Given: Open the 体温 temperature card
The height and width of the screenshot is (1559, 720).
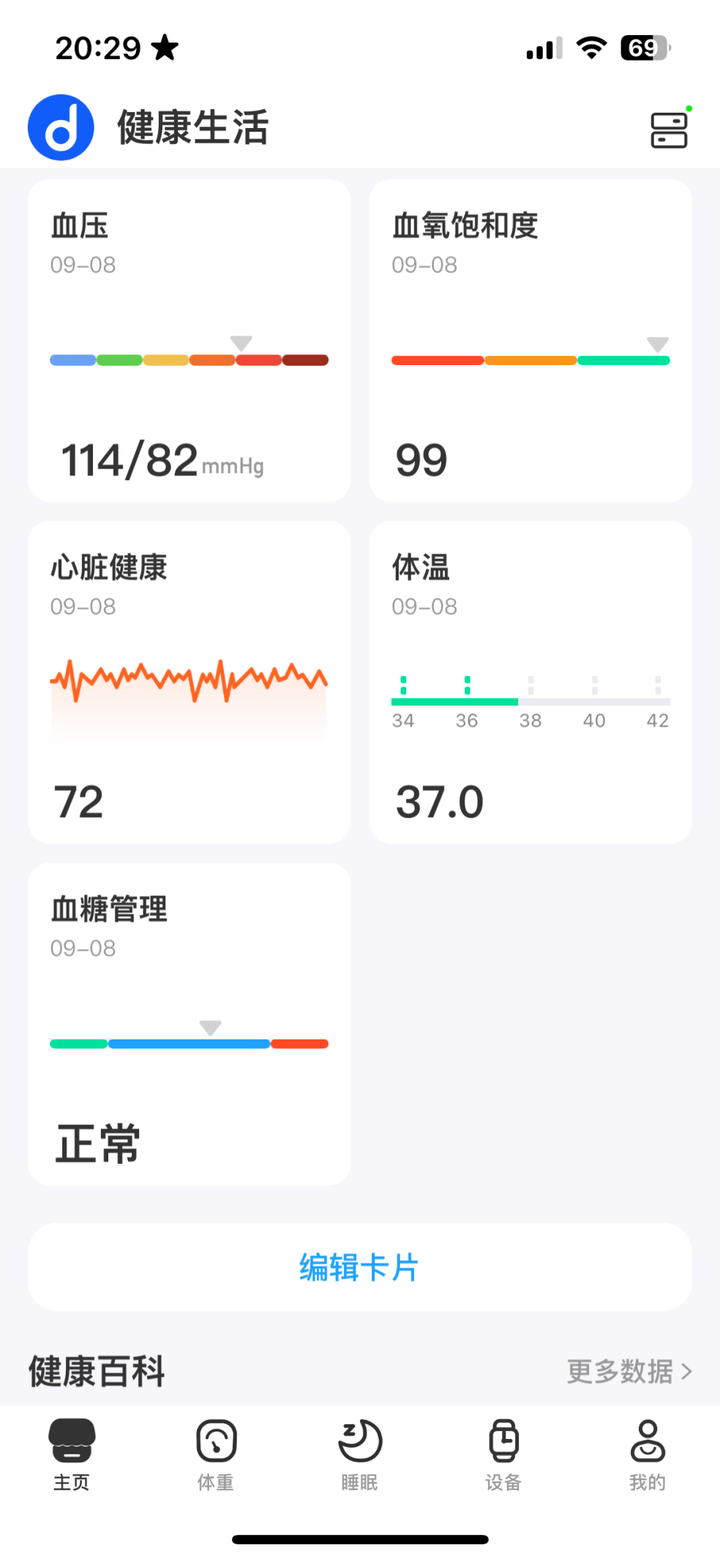Looking at the screenshot, I should pos(530,682).
